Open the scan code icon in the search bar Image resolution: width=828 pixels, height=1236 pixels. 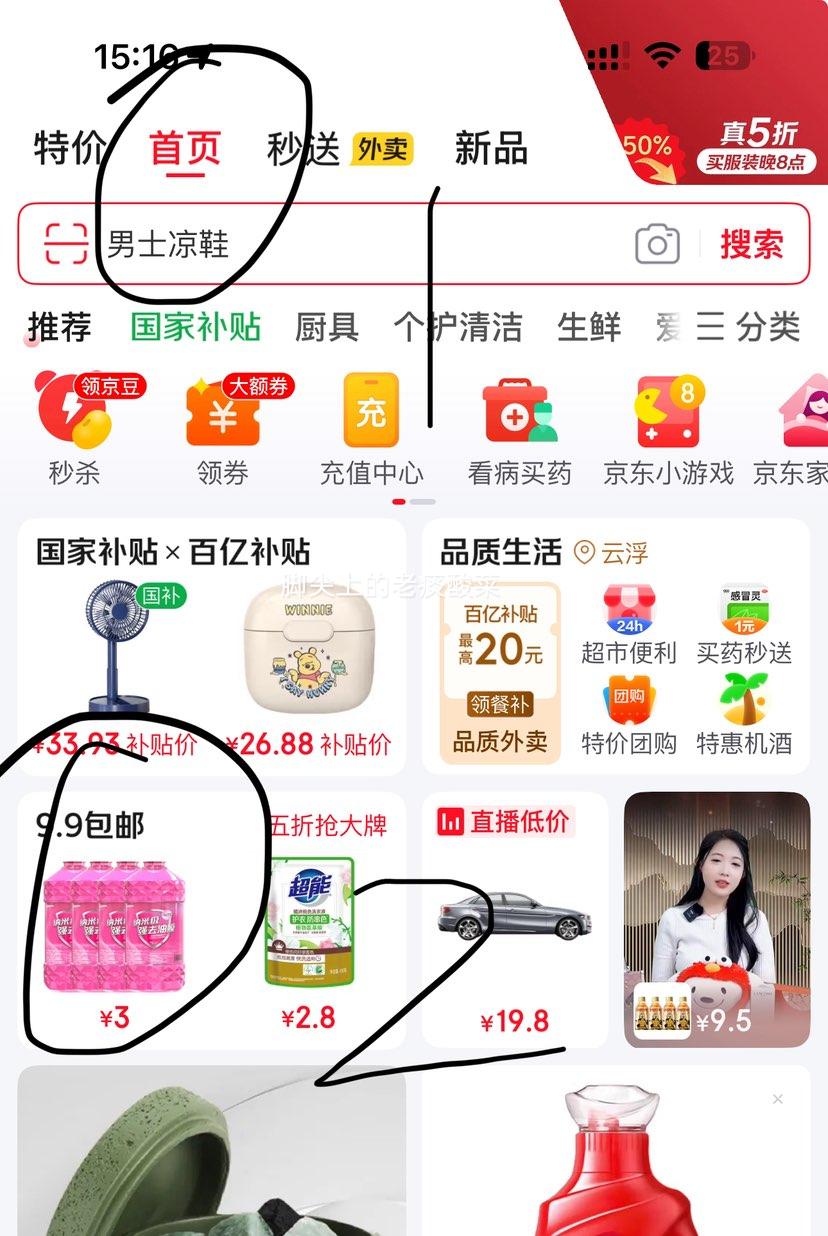(66, 244)
